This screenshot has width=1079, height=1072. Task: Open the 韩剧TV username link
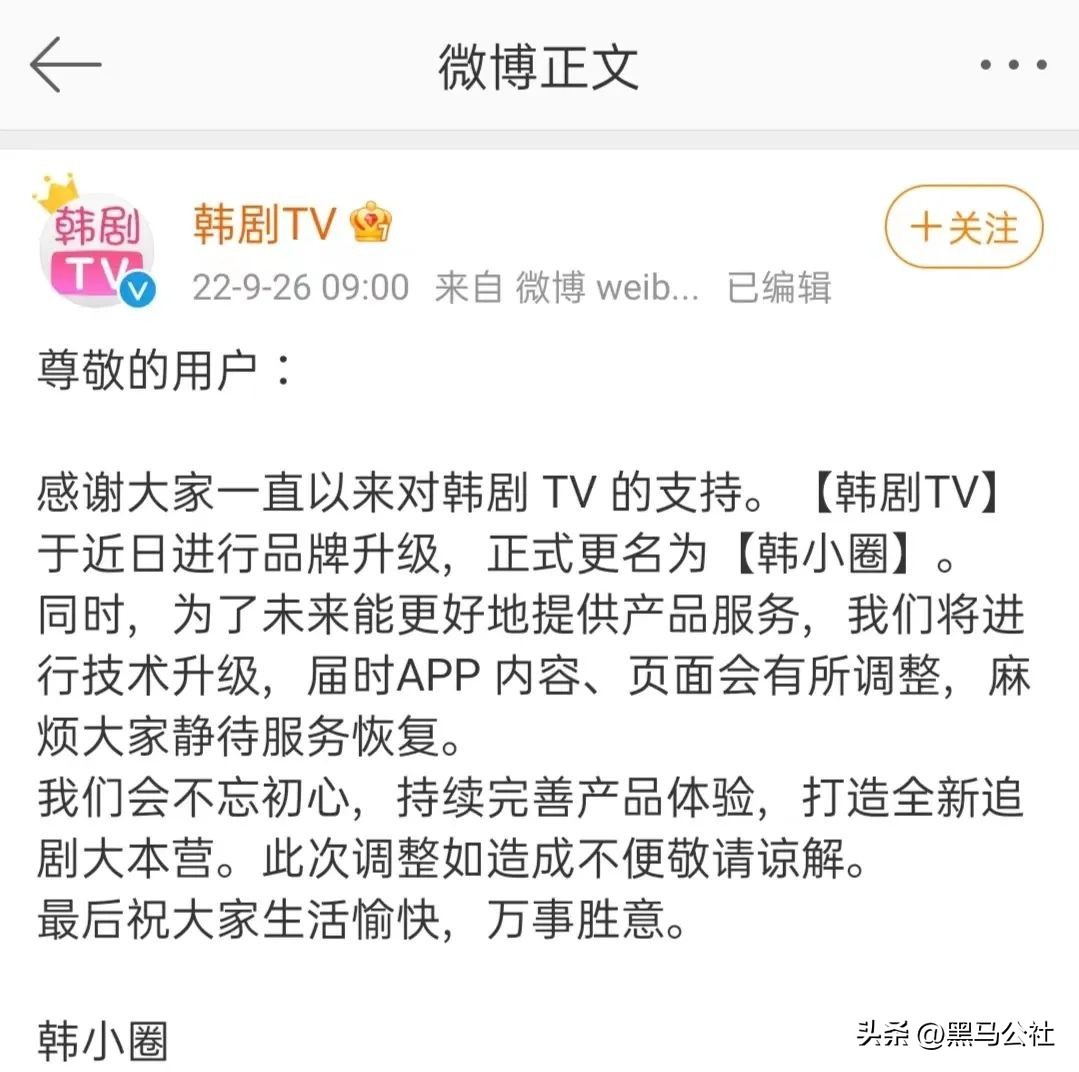[x=264, y=226]
